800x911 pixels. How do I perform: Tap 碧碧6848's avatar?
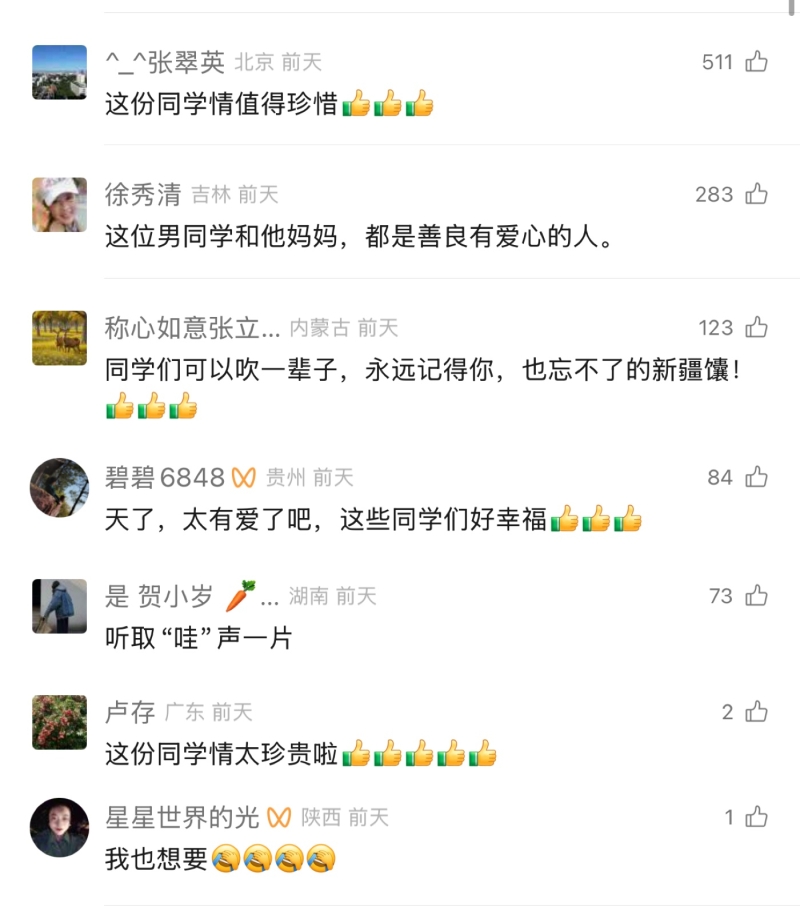[59, 487]
